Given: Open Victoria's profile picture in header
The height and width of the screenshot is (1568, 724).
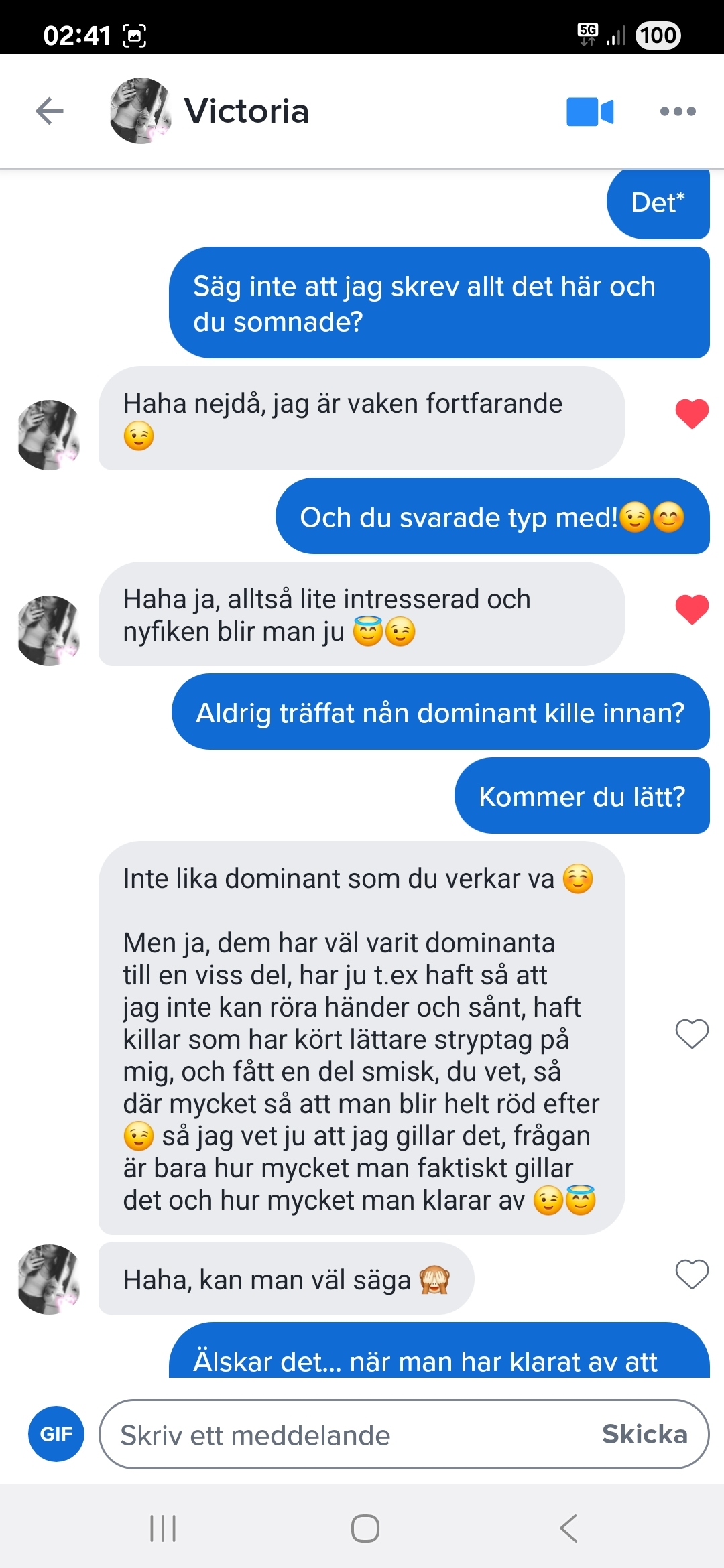Looking at the screenshot, I should (x=140, y=111).
